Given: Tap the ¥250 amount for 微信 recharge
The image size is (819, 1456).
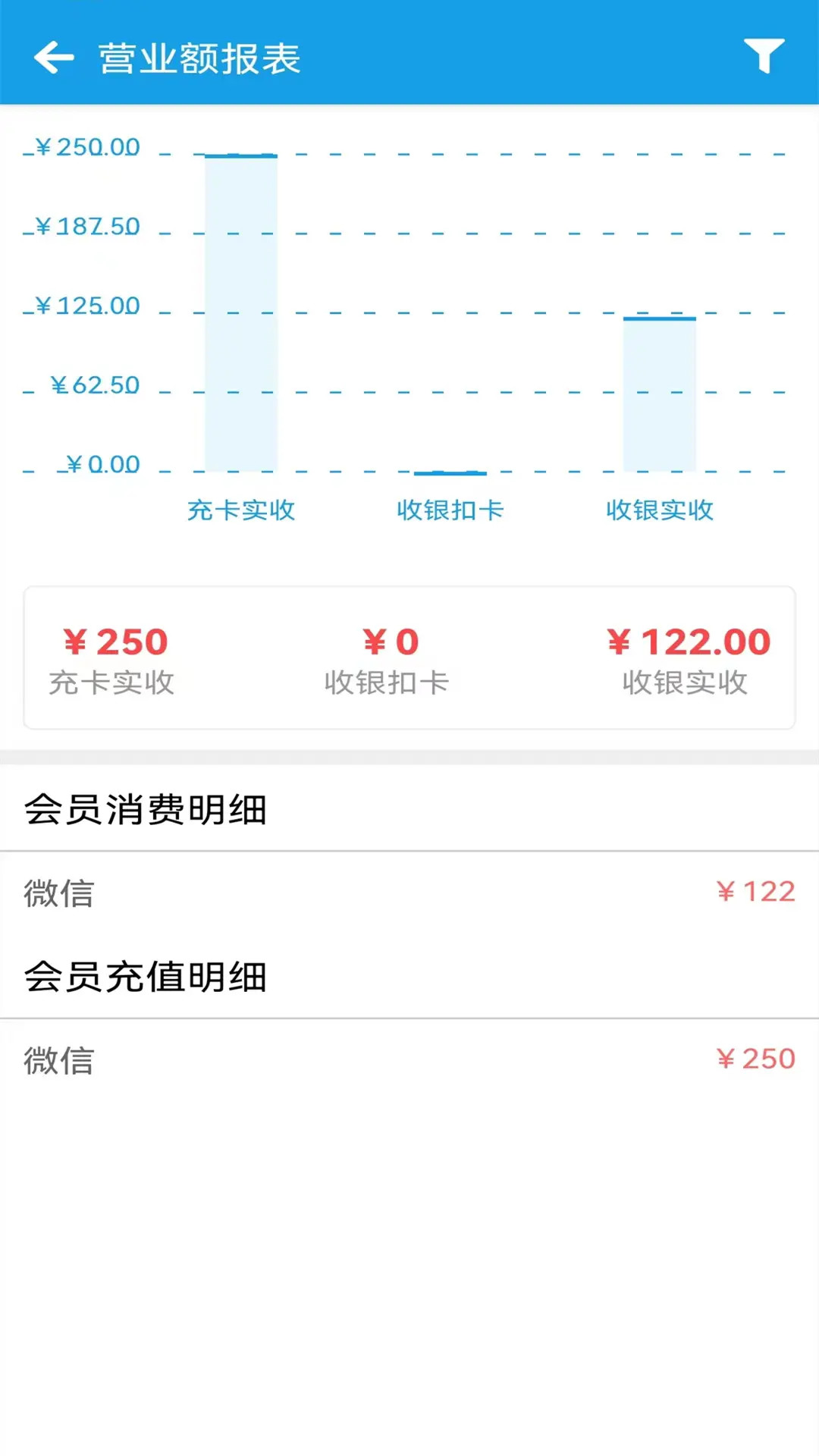Looking at the screenshot, I should coord(755,1059).
